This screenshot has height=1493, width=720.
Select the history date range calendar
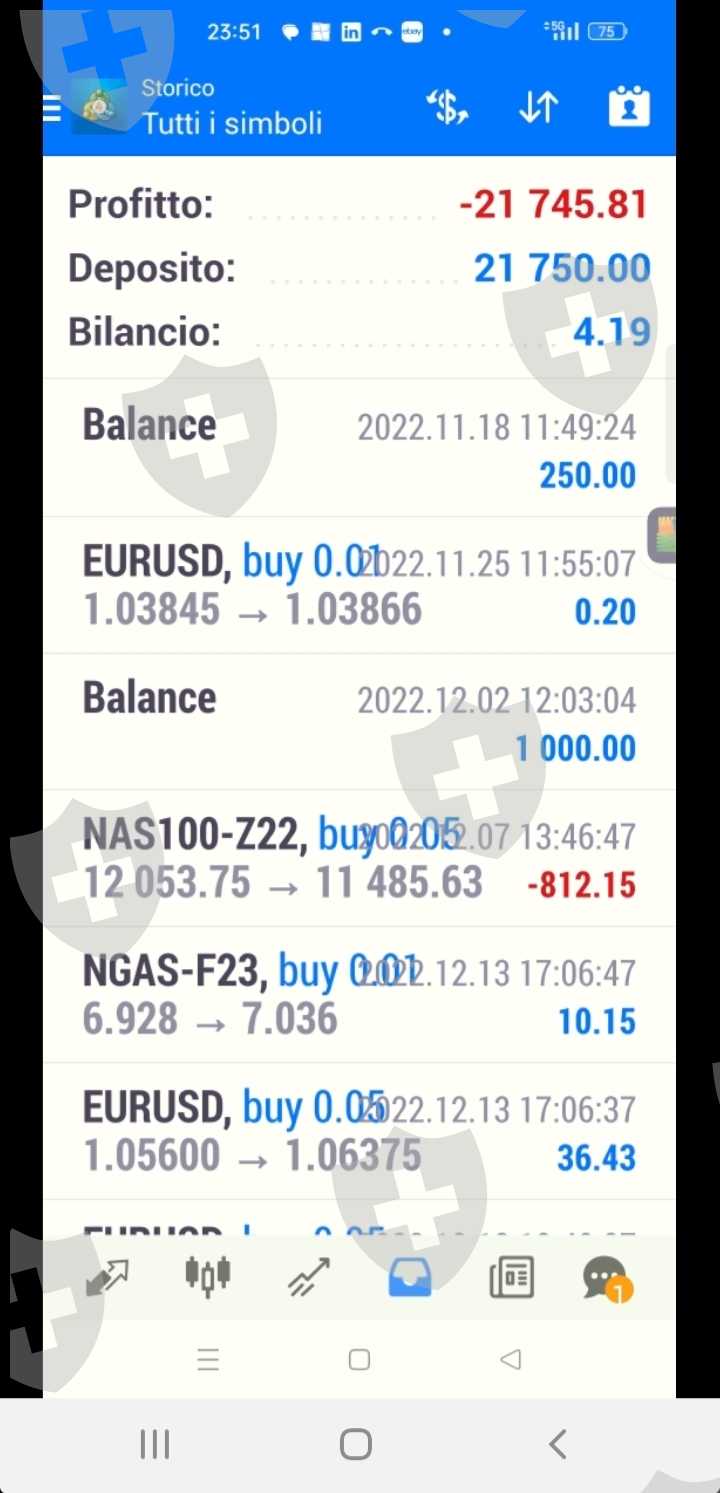(x=629, y=107)
